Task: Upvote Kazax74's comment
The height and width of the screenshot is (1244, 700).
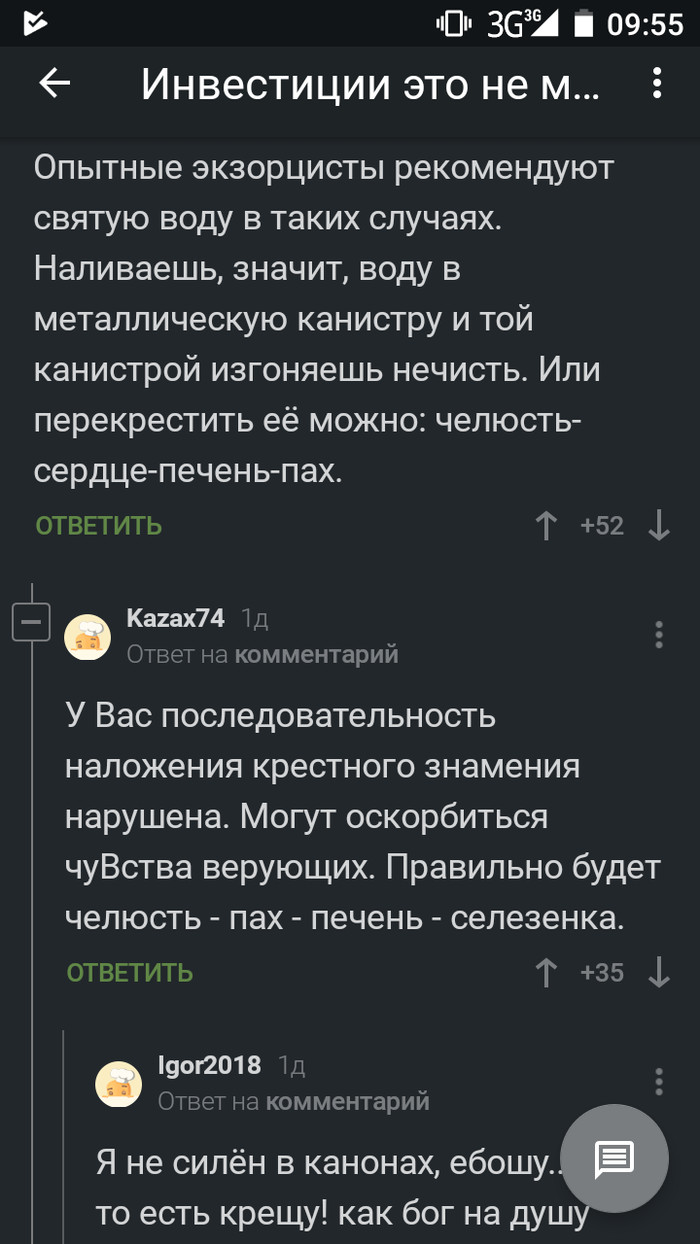Action: click(x=546, y=972)
